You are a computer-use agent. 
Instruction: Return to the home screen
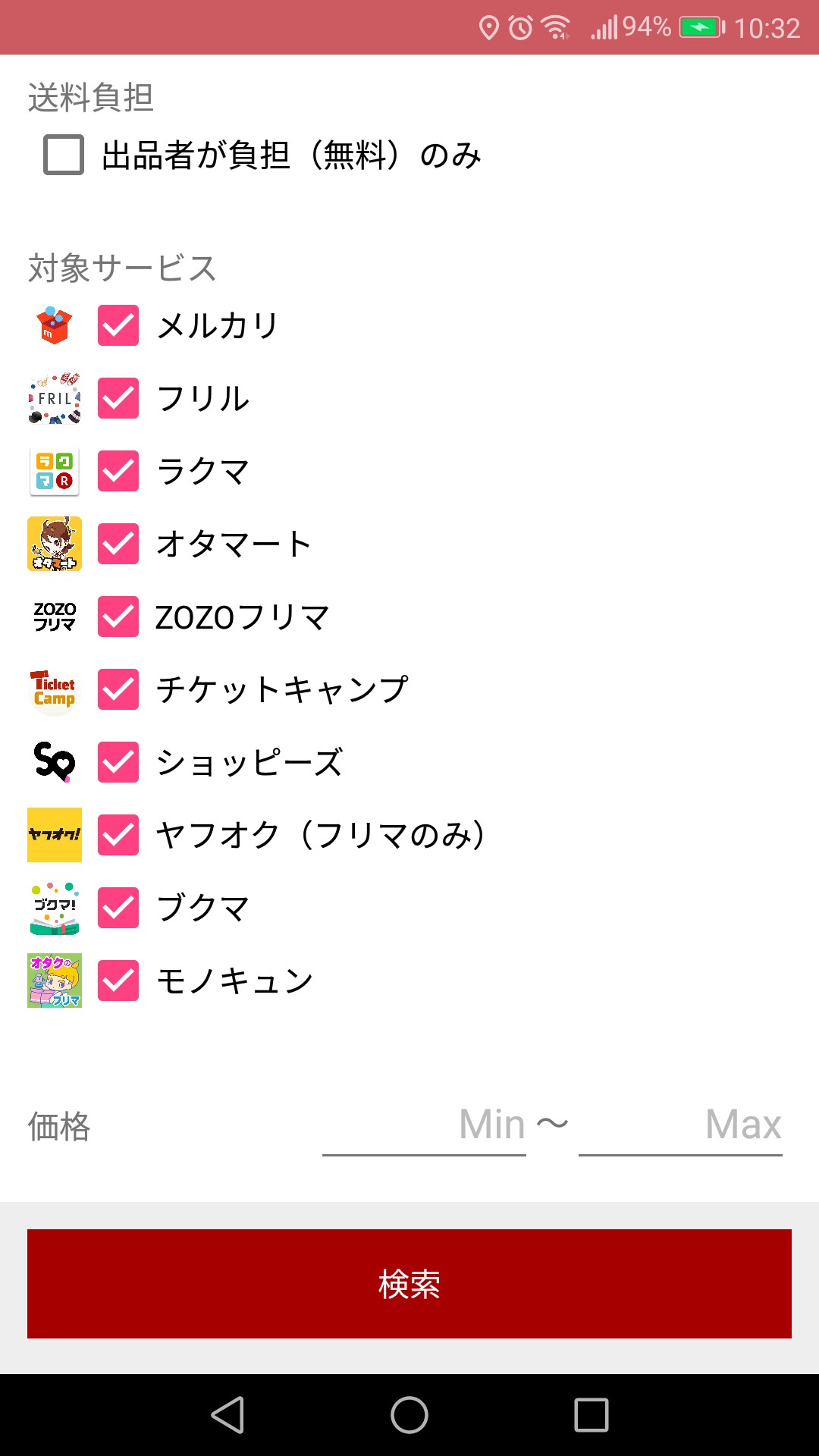click(409, 1415)
